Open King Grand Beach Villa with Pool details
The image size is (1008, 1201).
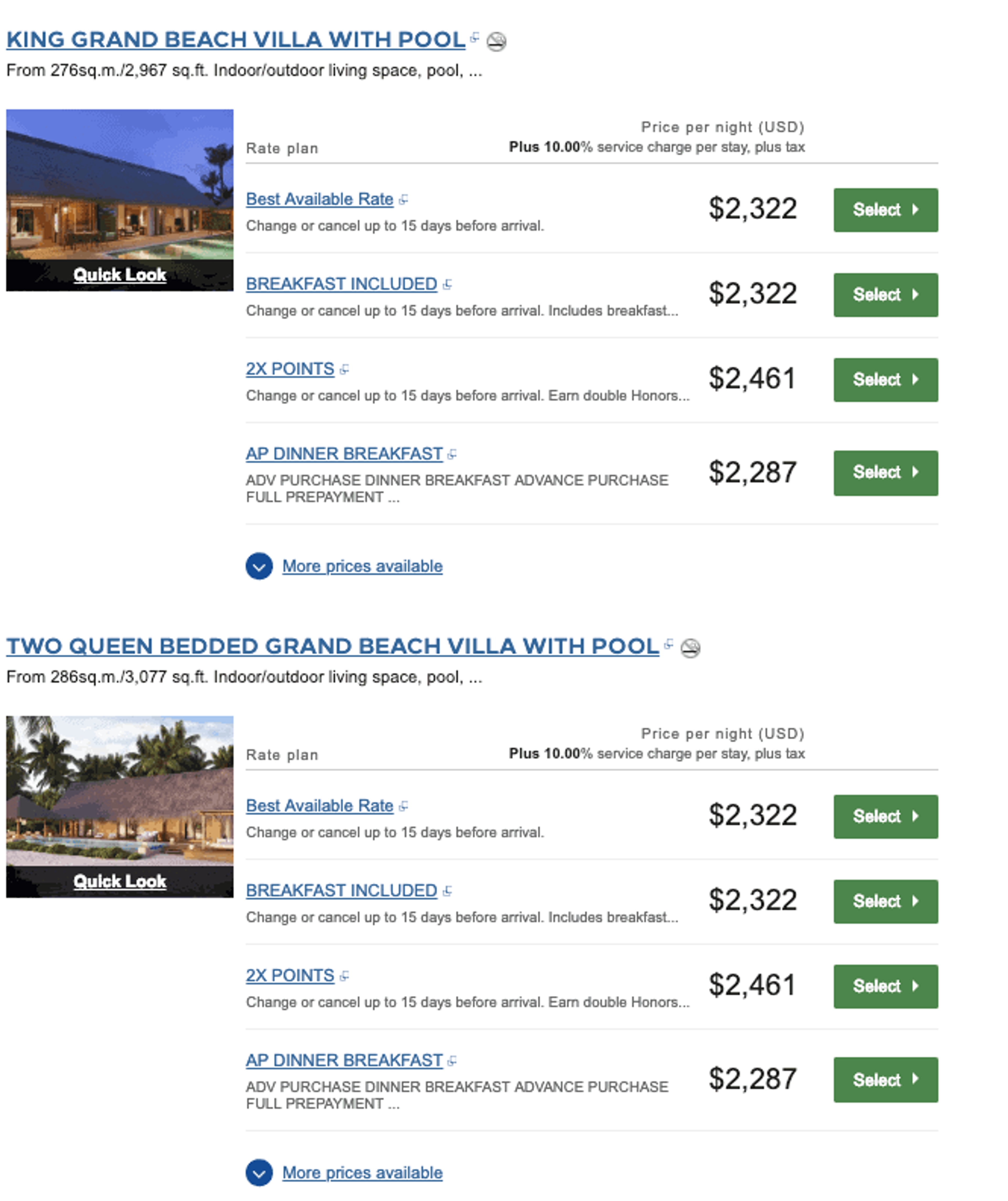pos(235,40)
